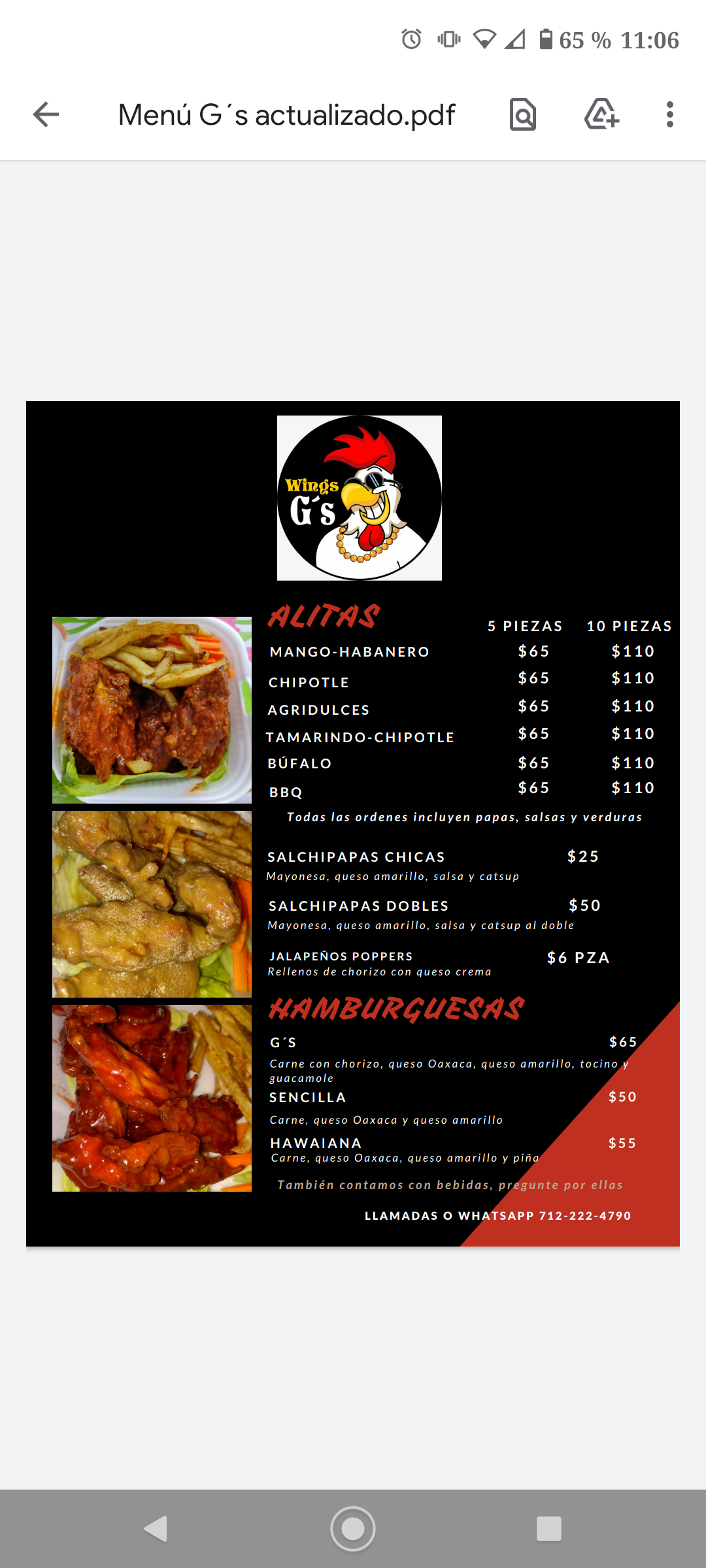The height and width of the screenshot is (1568, 706).
Task: Search within the PDF document
Action: coord(522,115)
